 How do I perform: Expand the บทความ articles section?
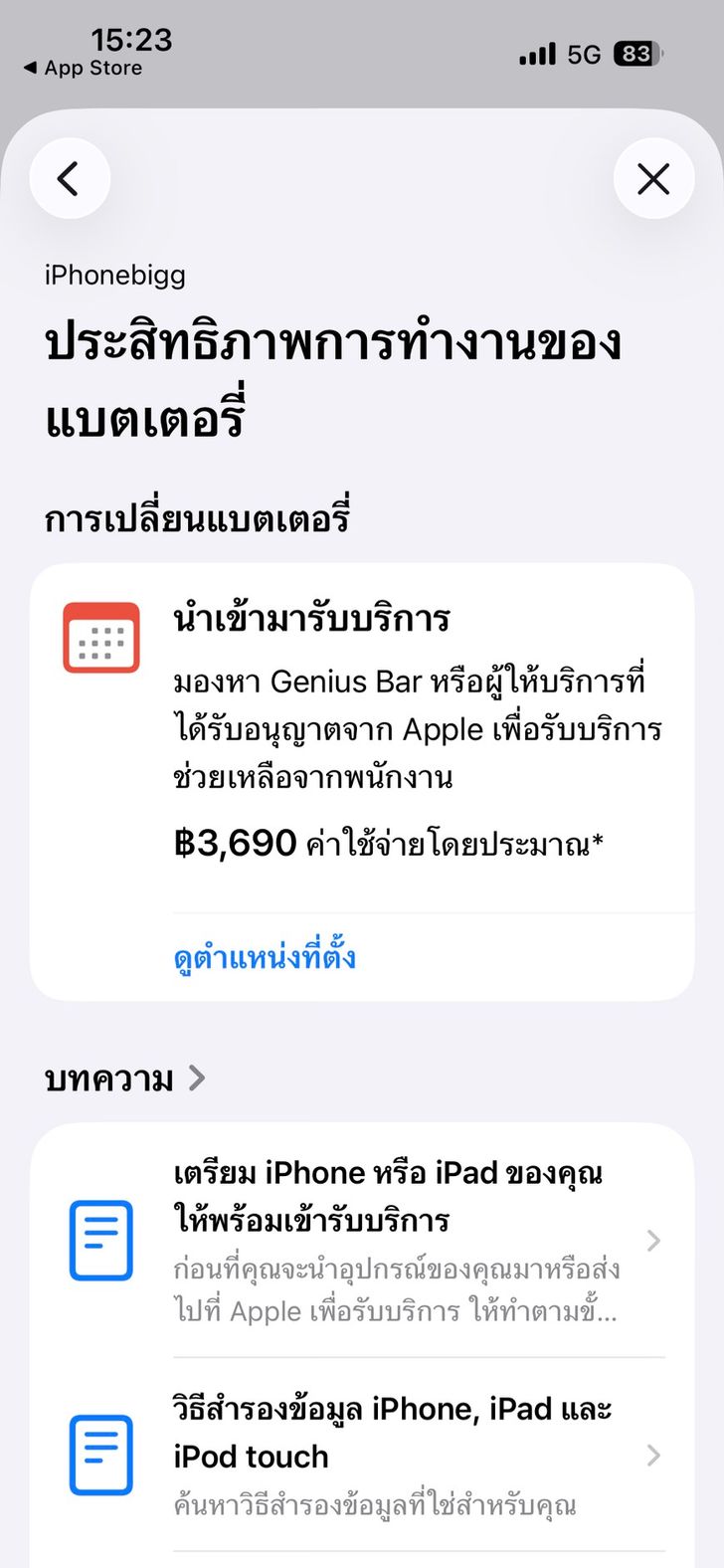pyautogui.click(x=124, y=1078)
